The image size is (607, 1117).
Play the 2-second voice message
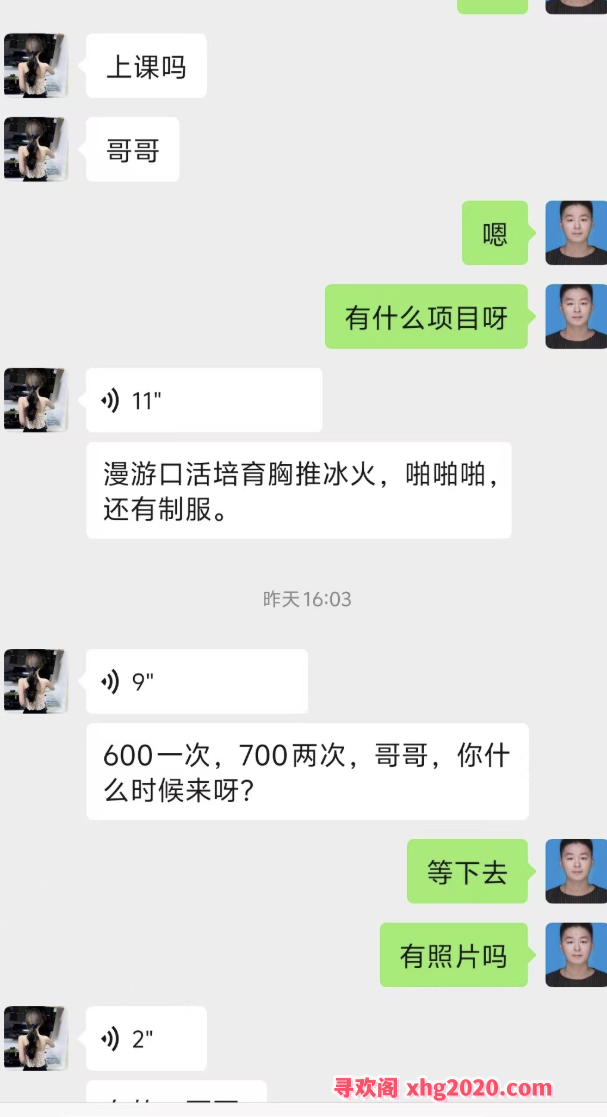(146, 1038)
